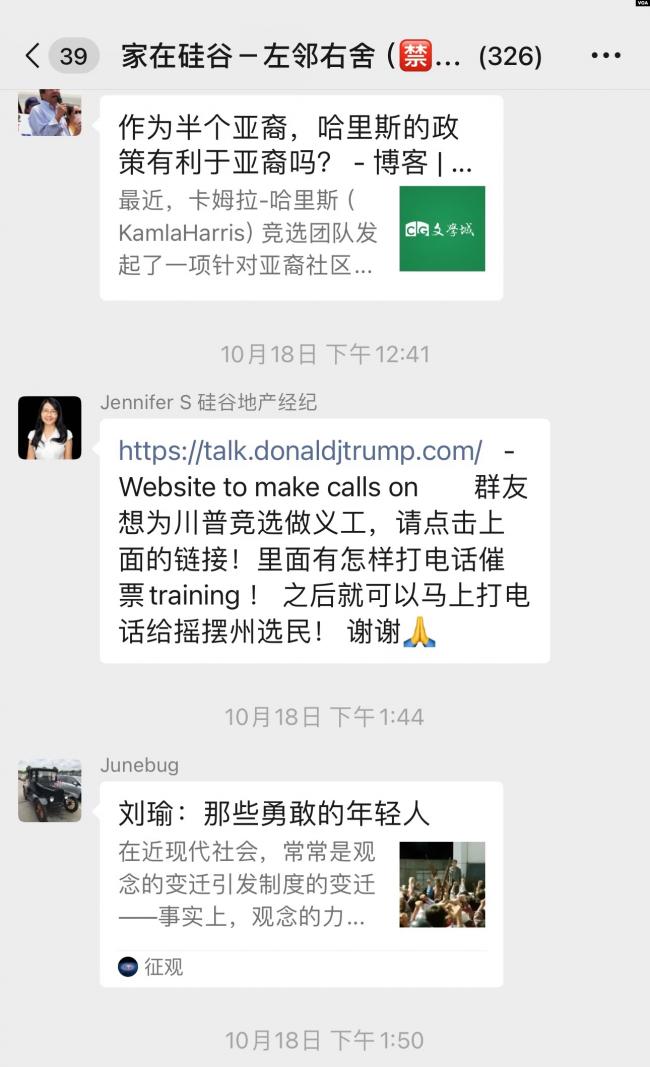
Task: Open the shared article about 哈里斯的政策
Action: pyautogui.click(x=300, y=197)
